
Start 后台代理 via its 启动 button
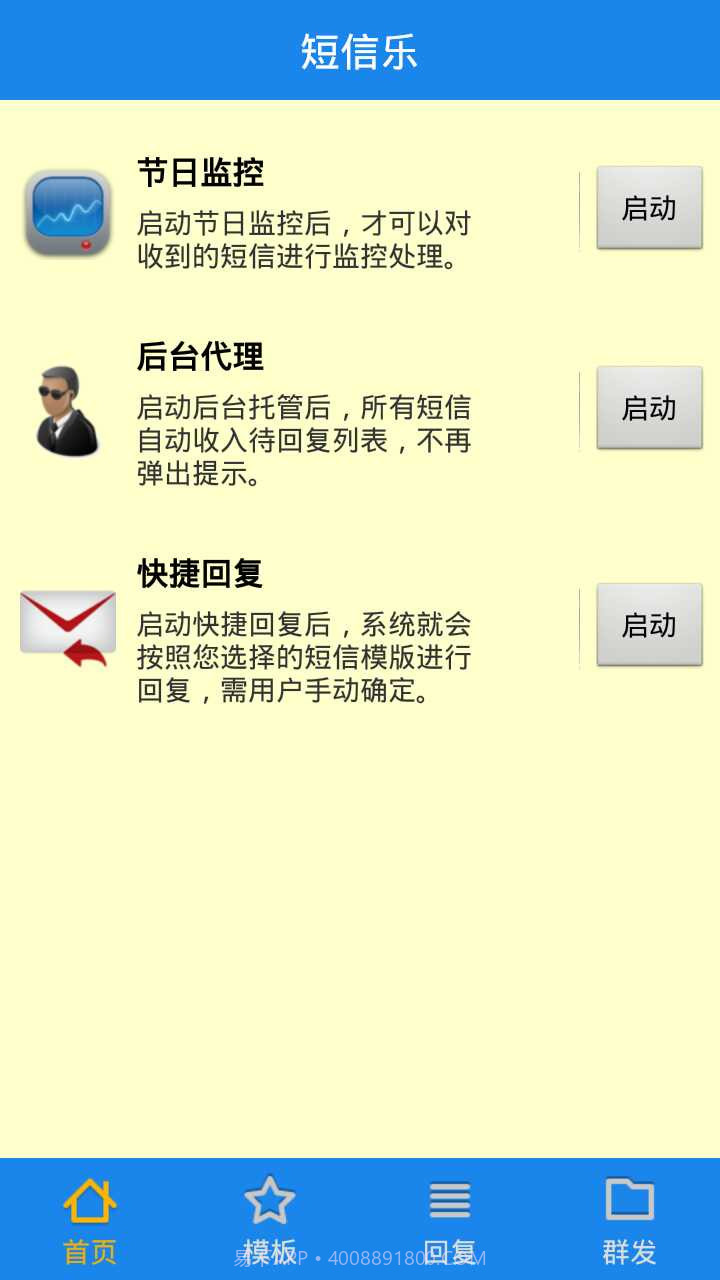647,408
